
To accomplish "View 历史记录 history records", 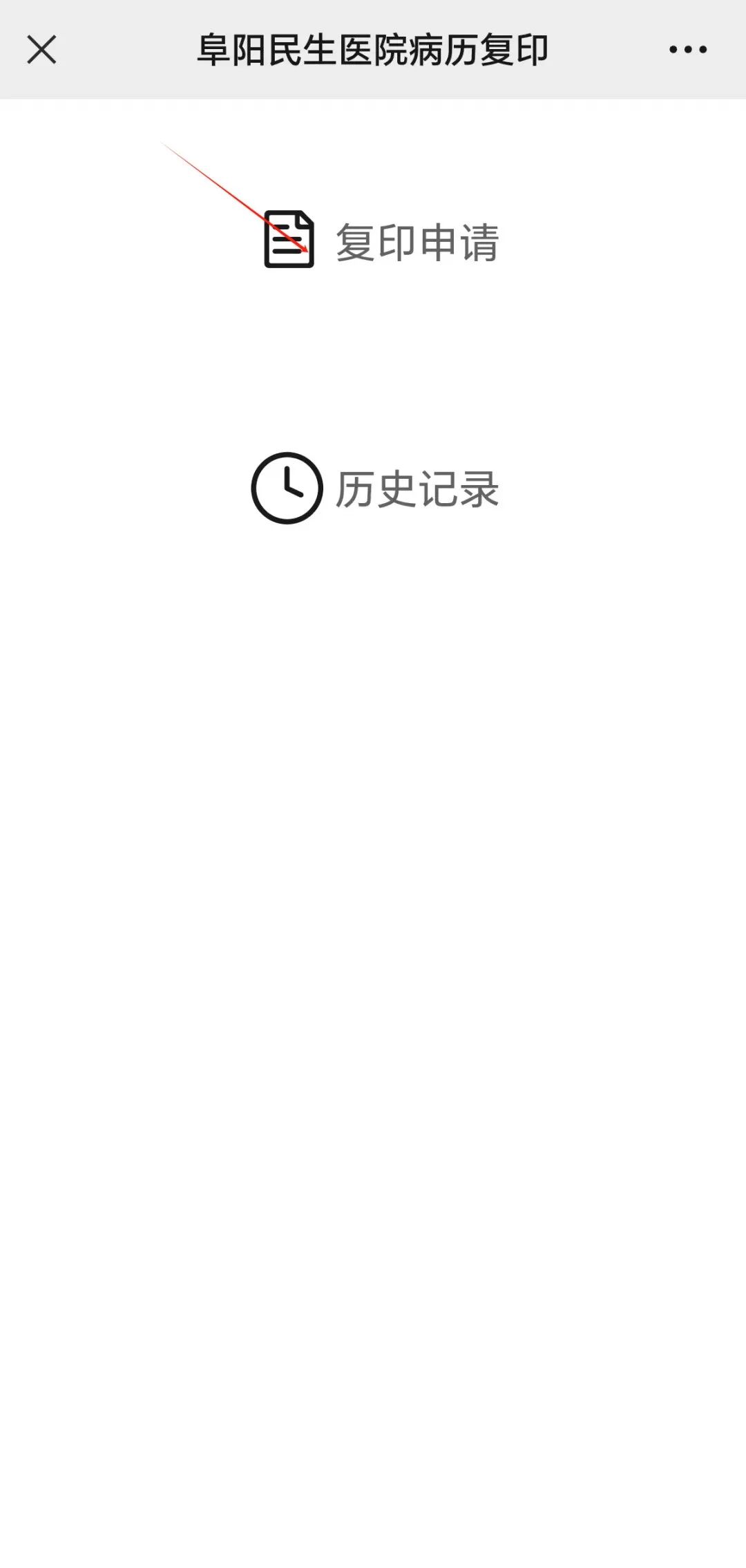I will tap(375, 488).
